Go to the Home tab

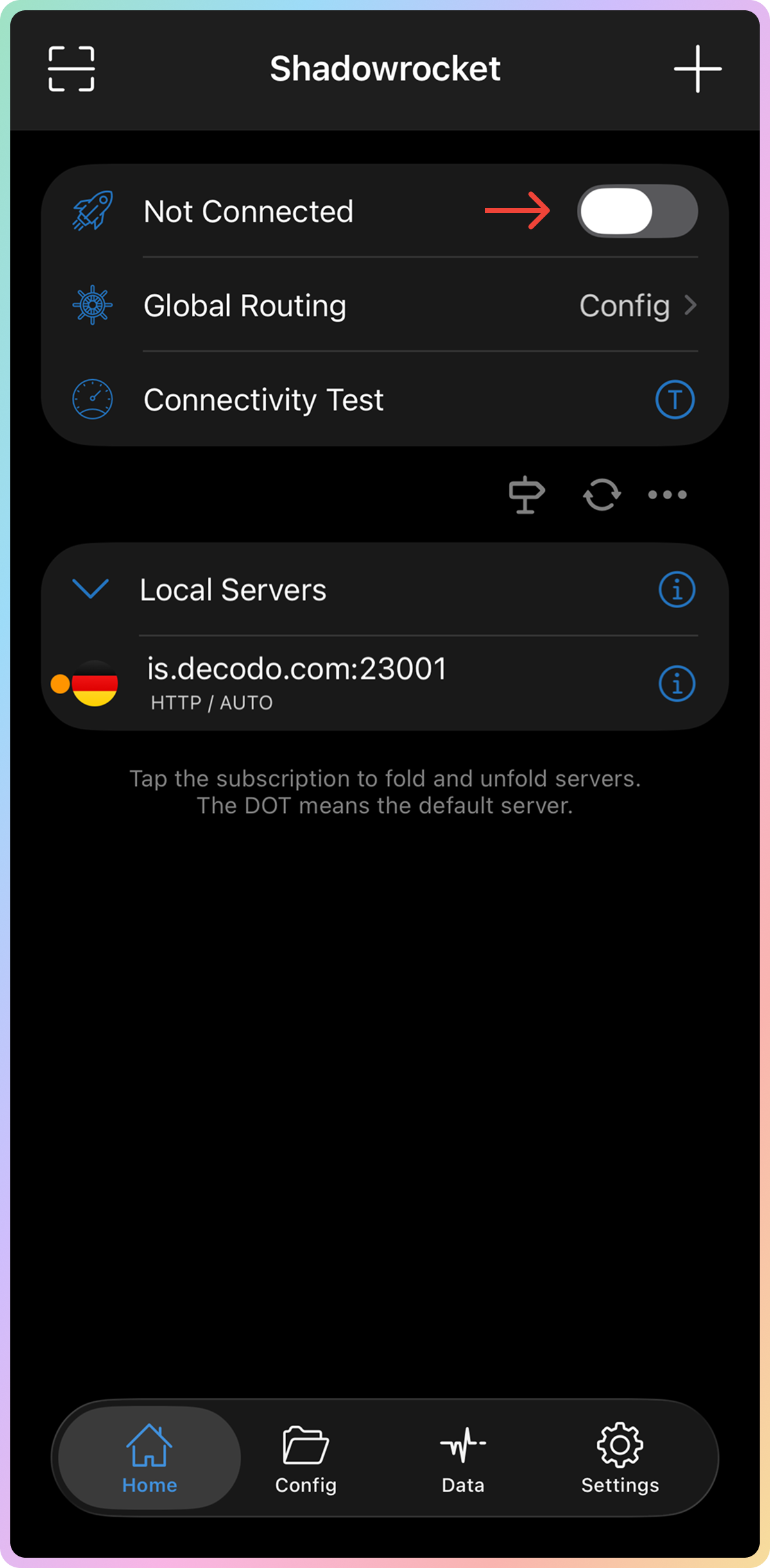pyautogui.click(x=150, y=1458)
